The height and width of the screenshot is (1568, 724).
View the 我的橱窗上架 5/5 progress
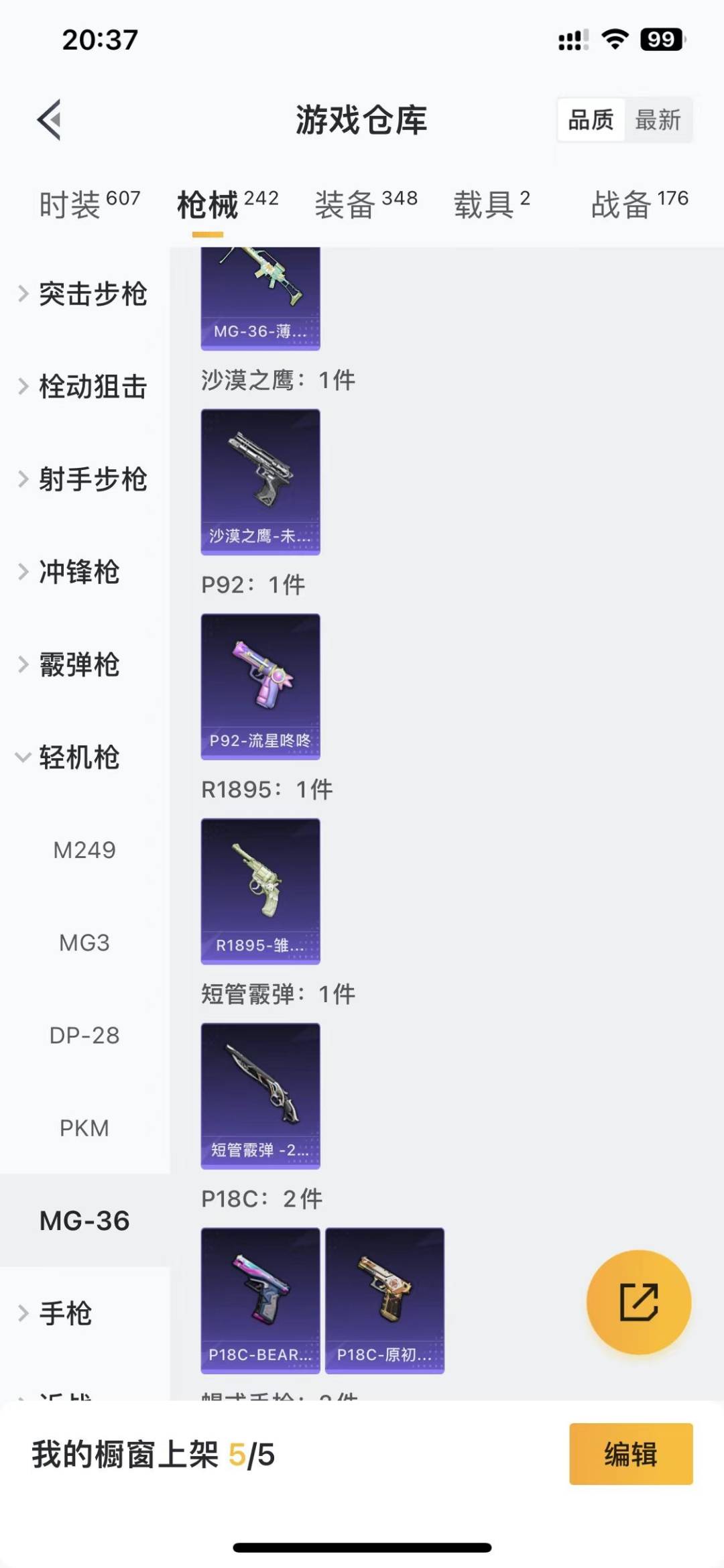(154, 1456)
